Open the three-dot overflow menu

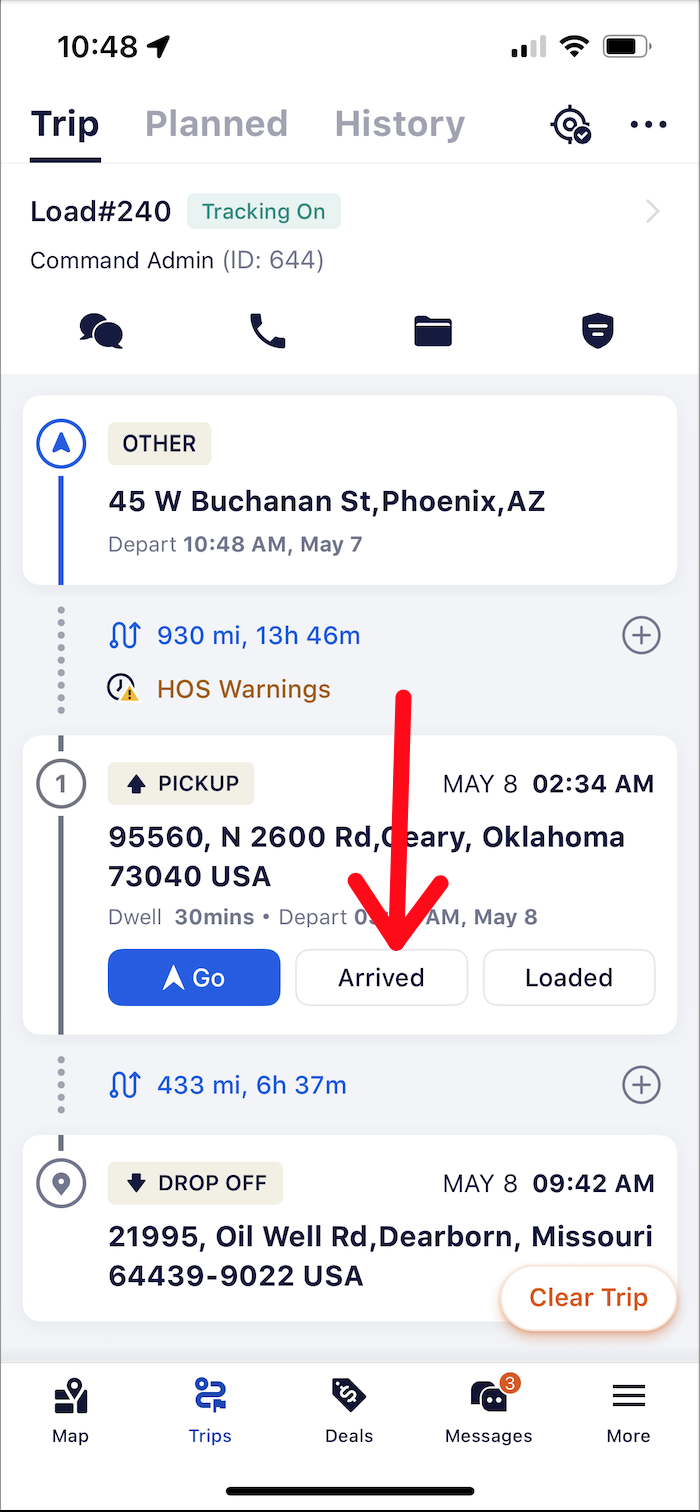tap(648, 125)
